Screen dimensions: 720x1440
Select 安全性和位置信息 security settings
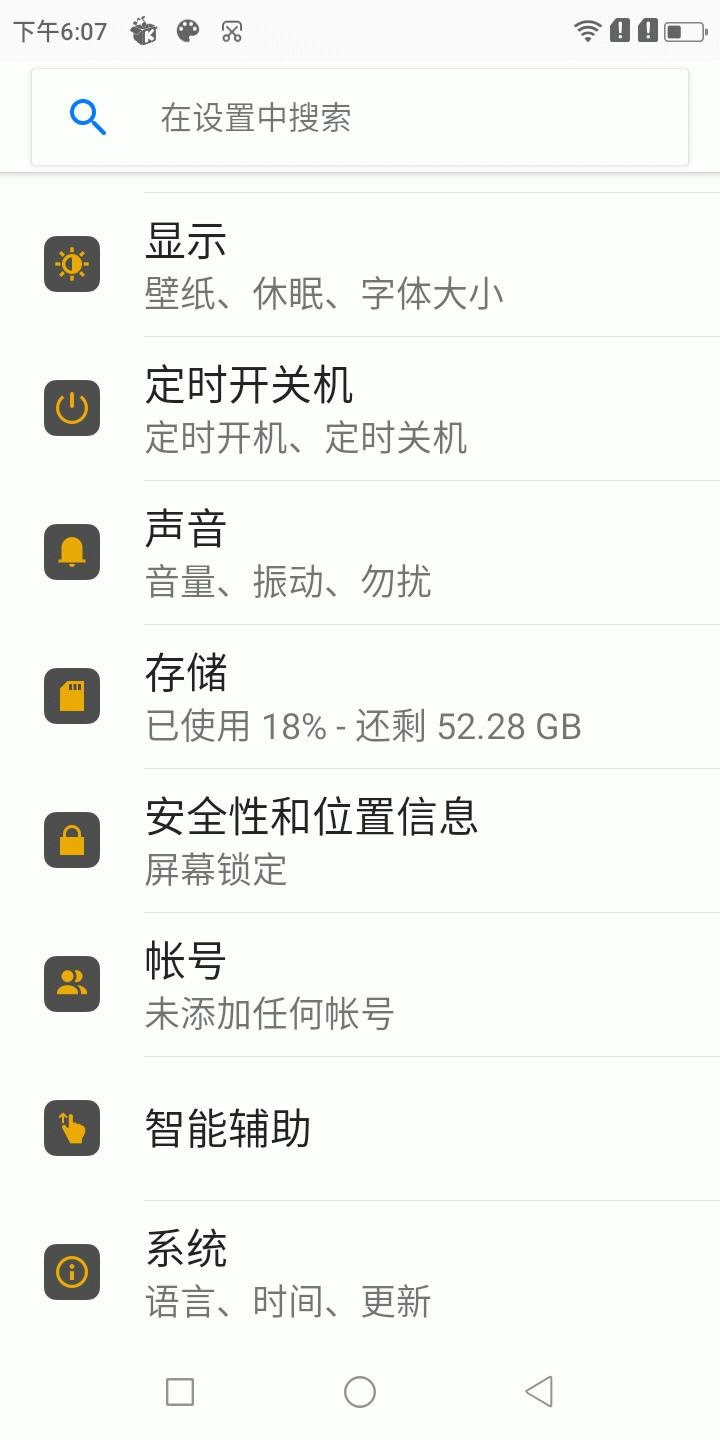360,841
